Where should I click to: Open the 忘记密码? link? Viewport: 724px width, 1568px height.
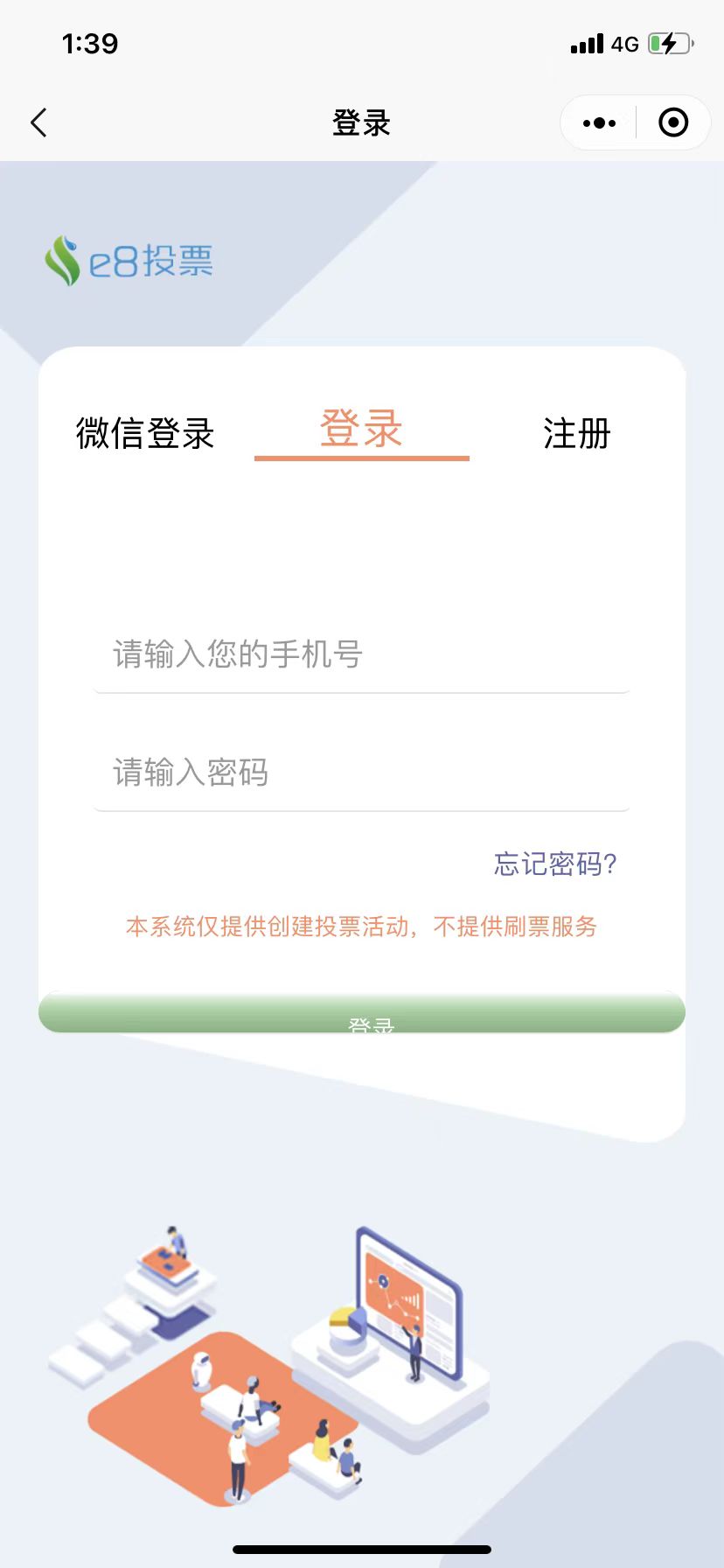tap(555, 864)
